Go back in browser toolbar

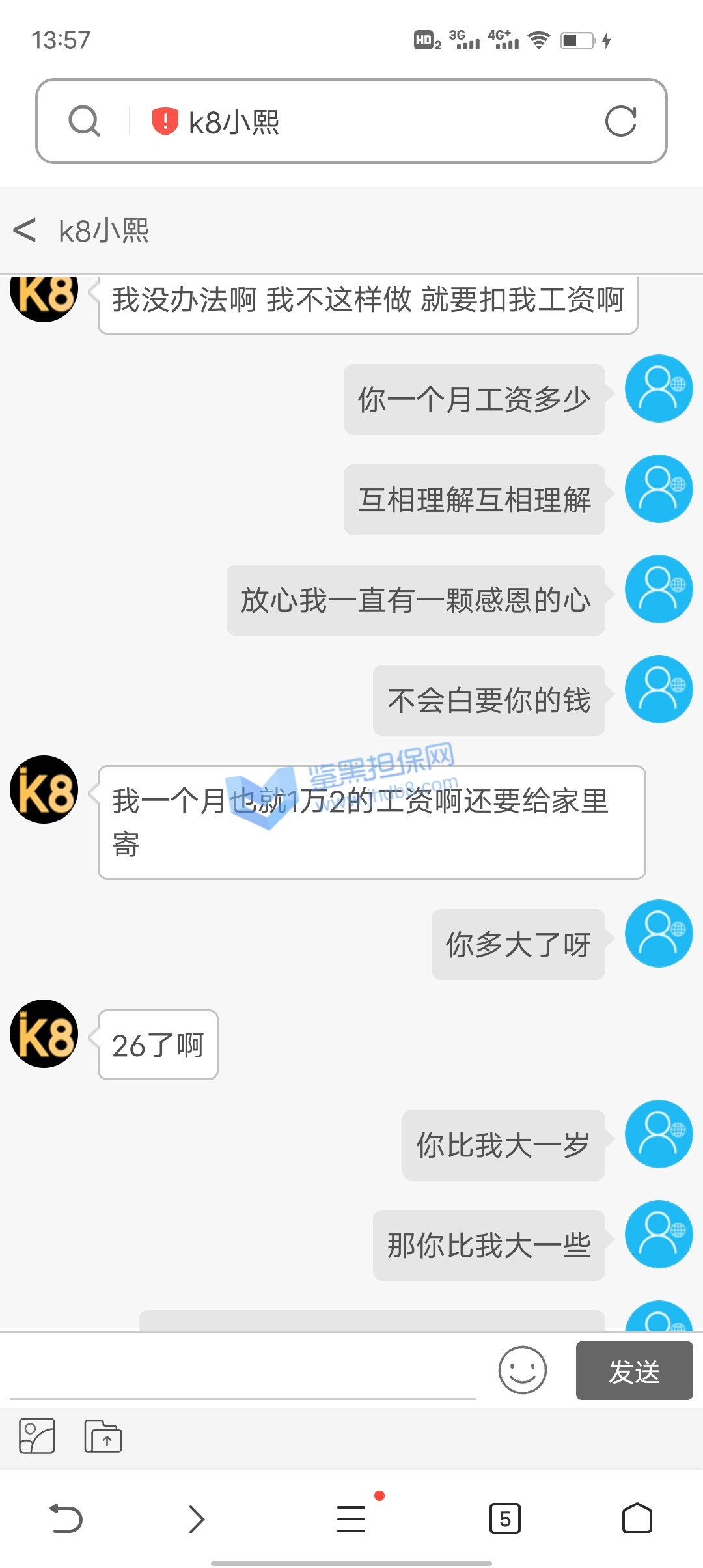point(66,1519)
